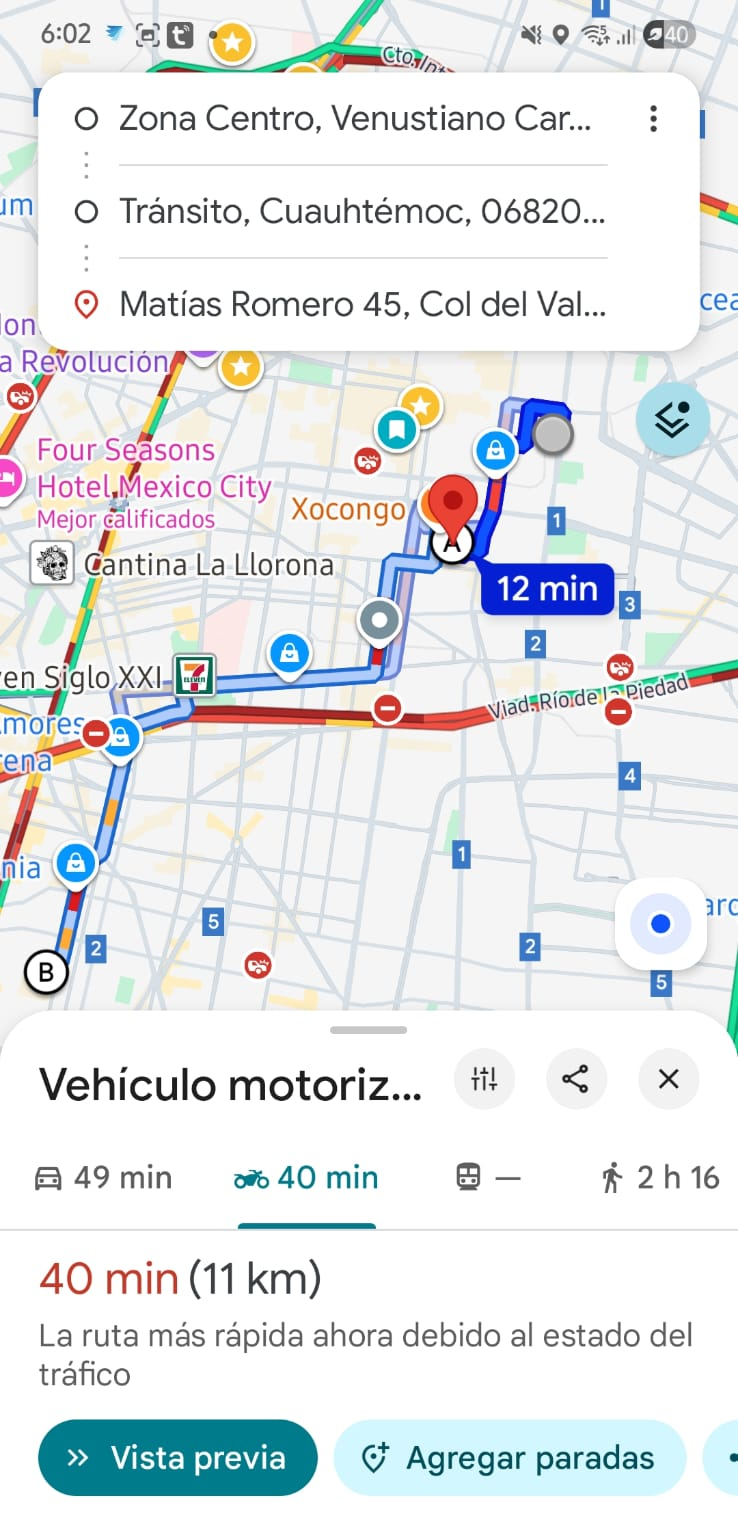The width and height of the screenshot is (738, 1516).
Task: Select the motorcycle tab, 40 min
Action: point(306,1178)
